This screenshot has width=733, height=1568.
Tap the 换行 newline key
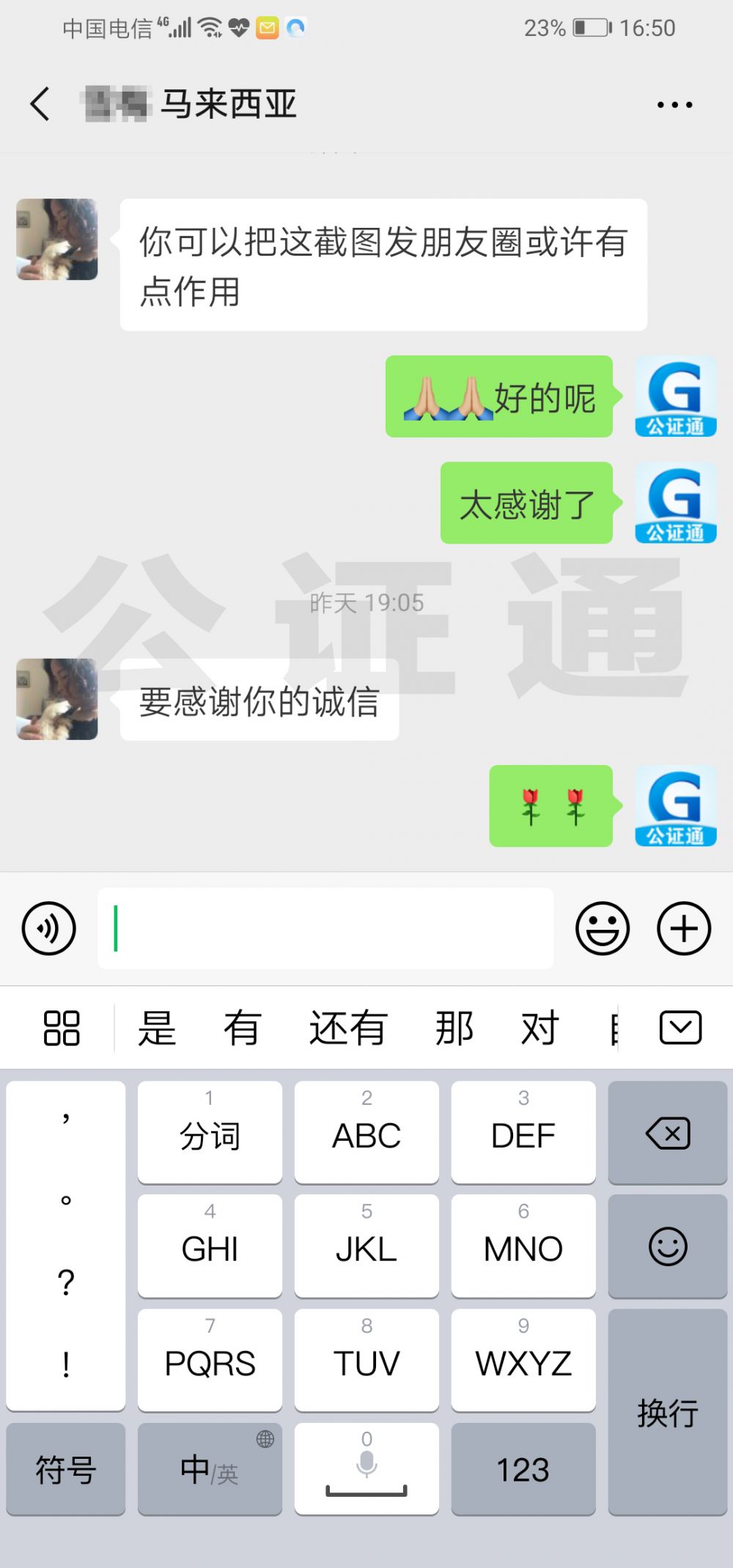click(x=668, y=1412)
